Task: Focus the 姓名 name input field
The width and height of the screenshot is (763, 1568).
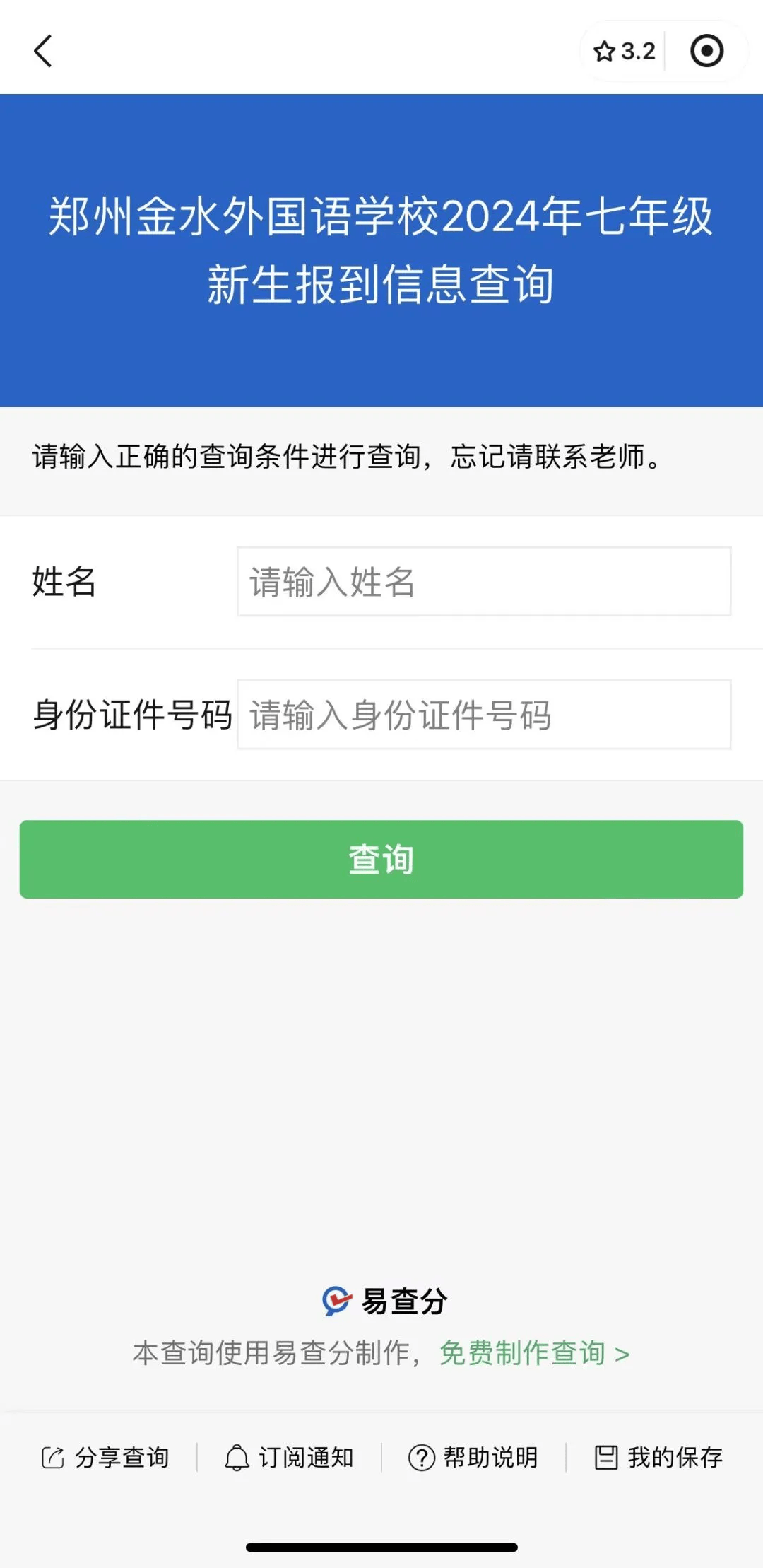Action: (484, 581)
